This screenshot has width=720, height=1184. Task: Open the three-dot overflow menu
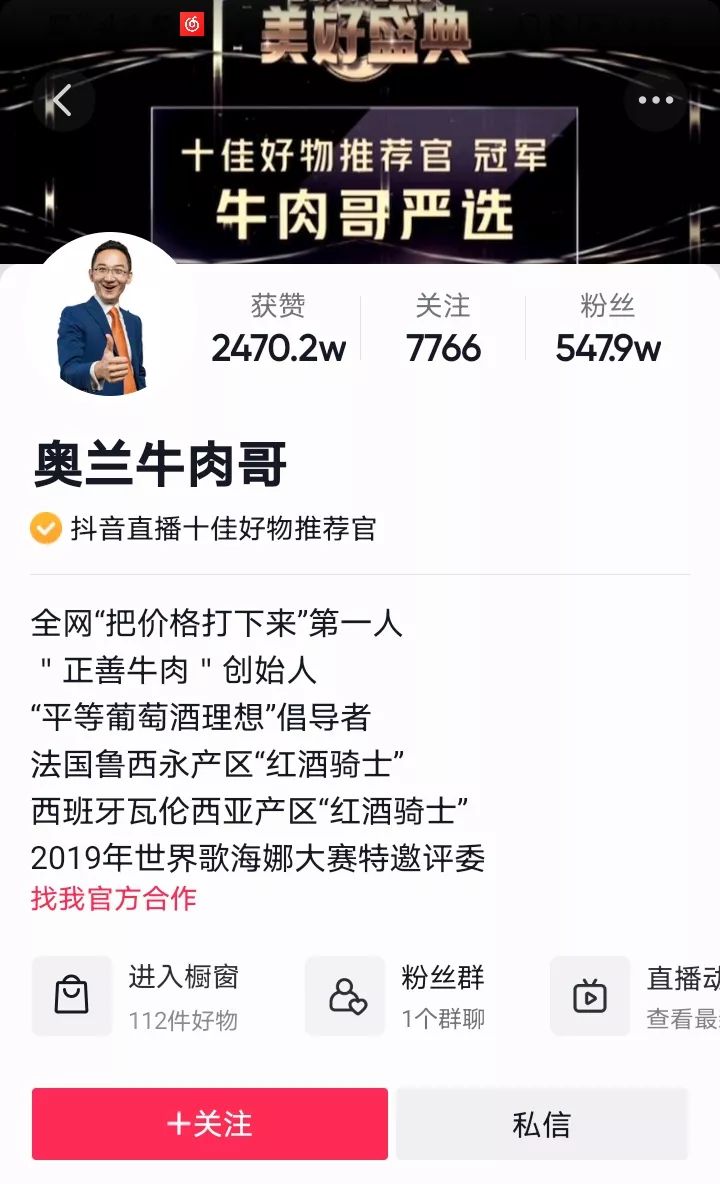[655, 100]
